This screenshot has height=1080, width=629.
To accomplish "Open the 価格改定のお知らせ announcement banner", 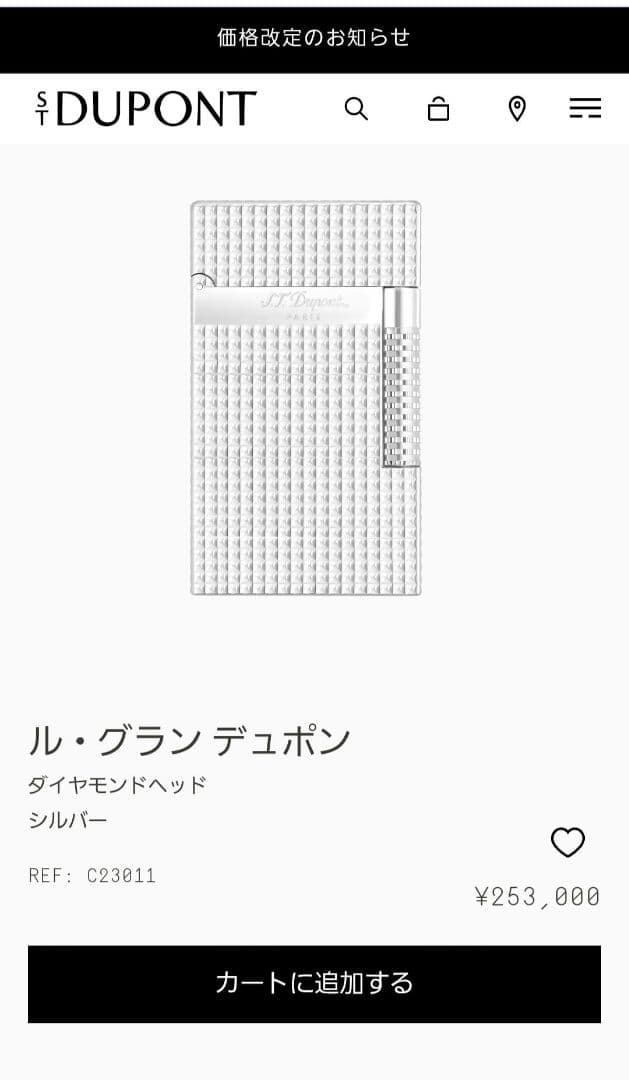I will (x=314, y=38).
